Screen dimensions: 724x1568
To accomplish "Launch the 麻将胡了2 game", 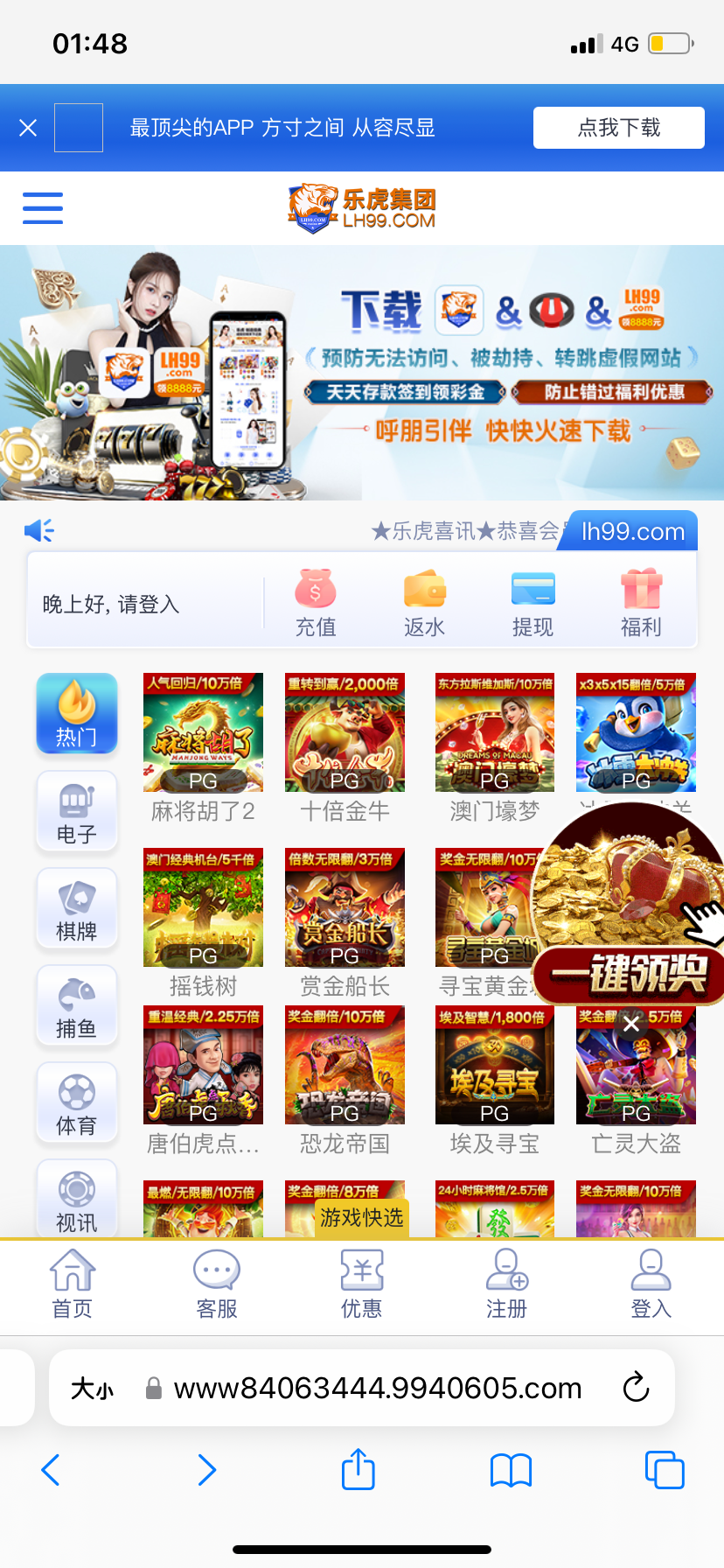I will (203, 733).
